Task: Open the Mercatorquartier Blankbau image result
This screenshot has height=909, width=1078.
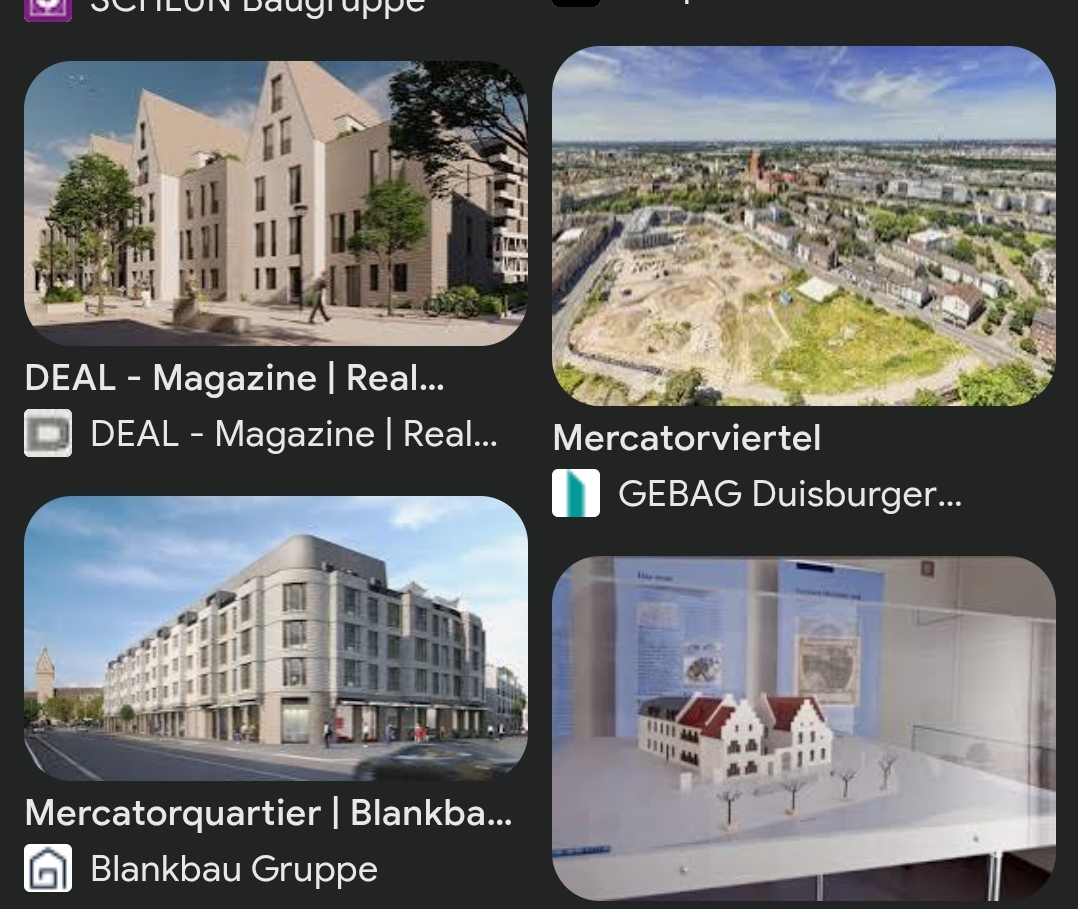Action: pyautogui.click(x=275, y=638)
